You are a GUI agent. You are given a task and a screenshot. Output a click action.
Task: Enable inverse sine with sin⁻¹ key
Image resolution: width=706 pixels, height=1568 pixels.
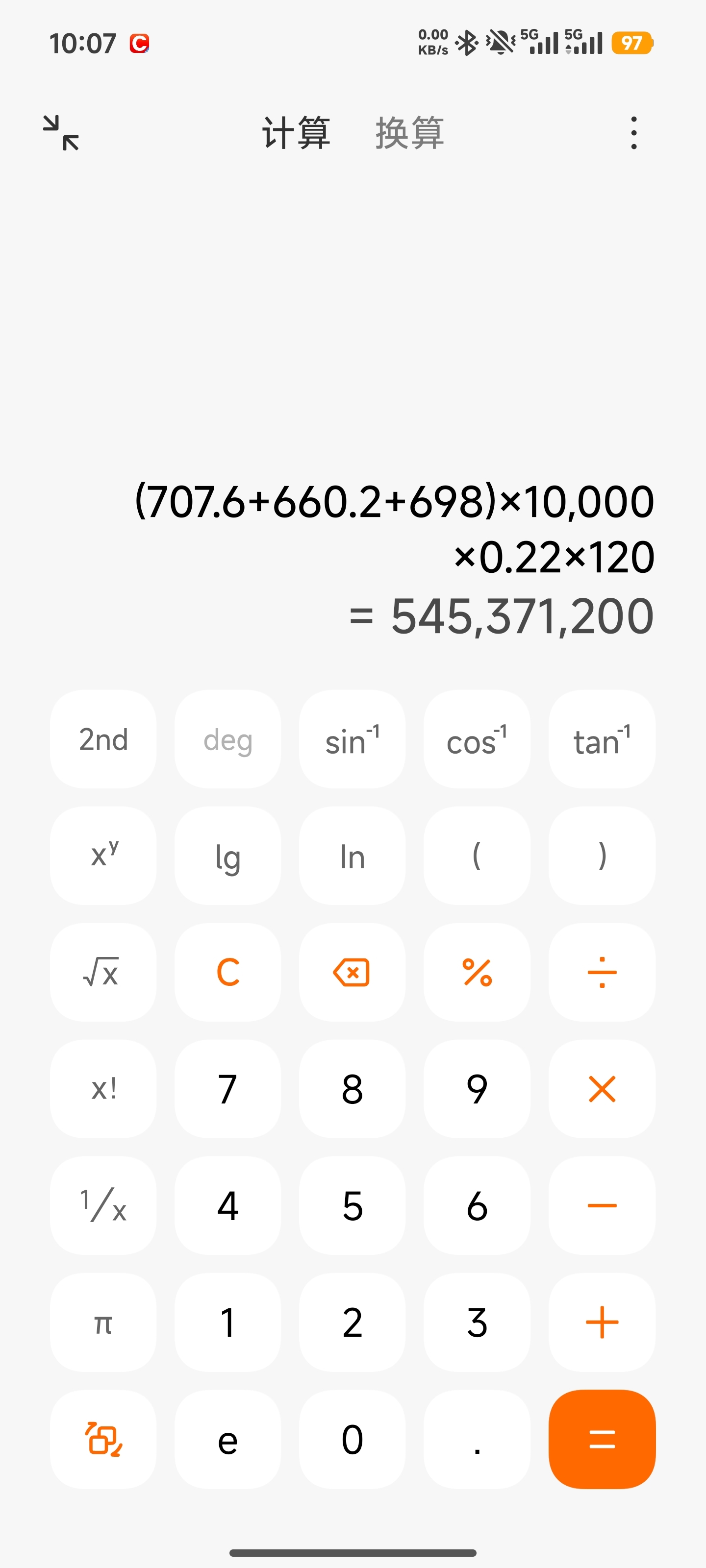[x=352, y=739]
